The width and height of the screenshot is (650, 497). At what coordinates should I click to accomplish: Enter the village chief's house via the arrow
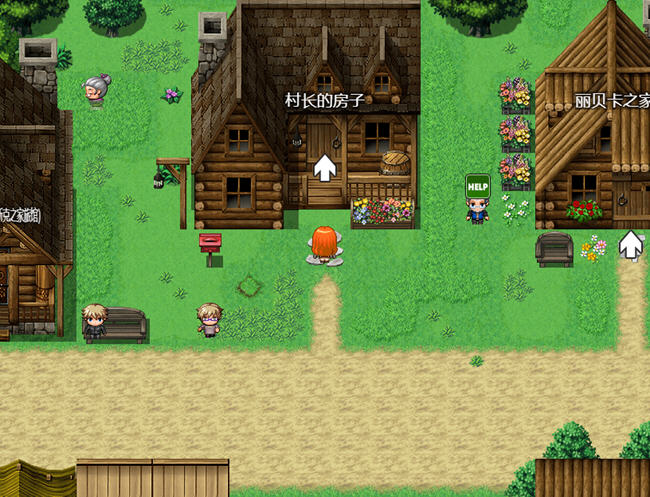pos(324,167)
